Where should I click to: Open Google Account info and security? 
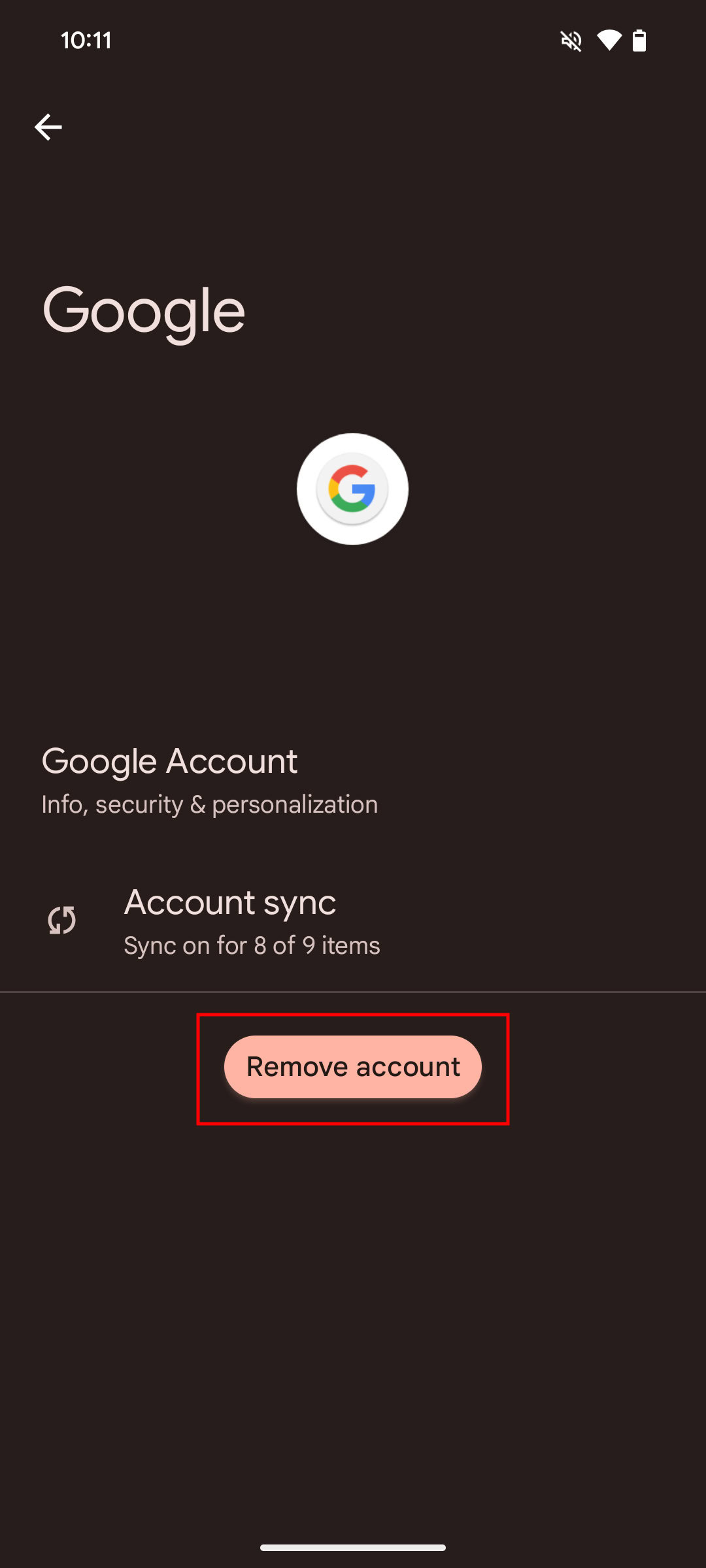209,781
